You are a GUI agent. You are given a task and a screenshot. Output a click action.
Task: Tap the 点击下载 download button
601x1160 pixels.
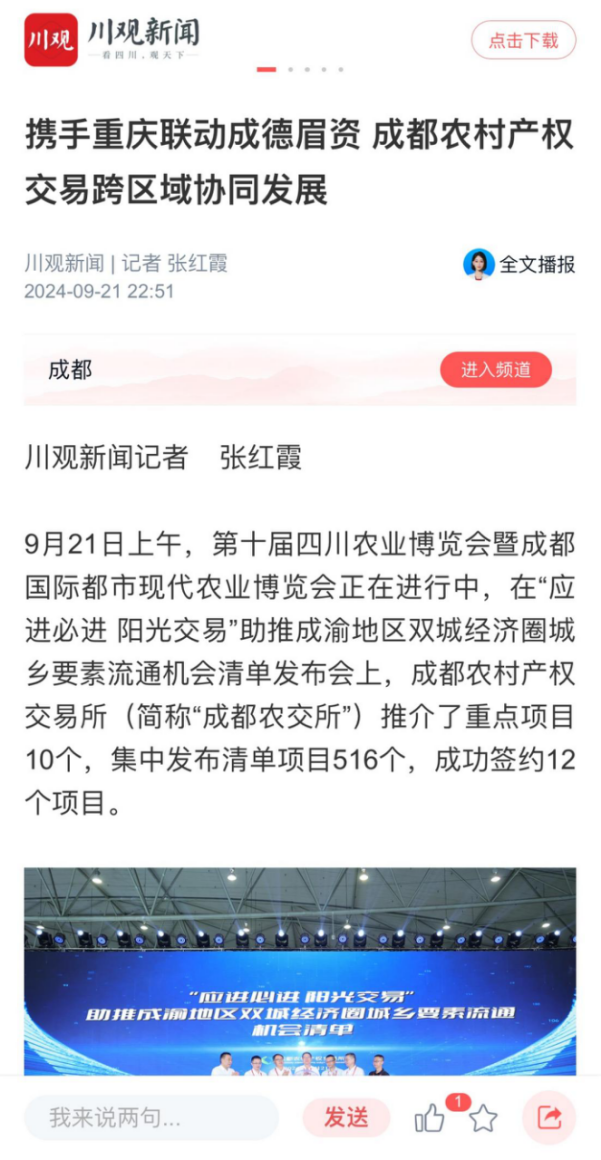point(523,41)
